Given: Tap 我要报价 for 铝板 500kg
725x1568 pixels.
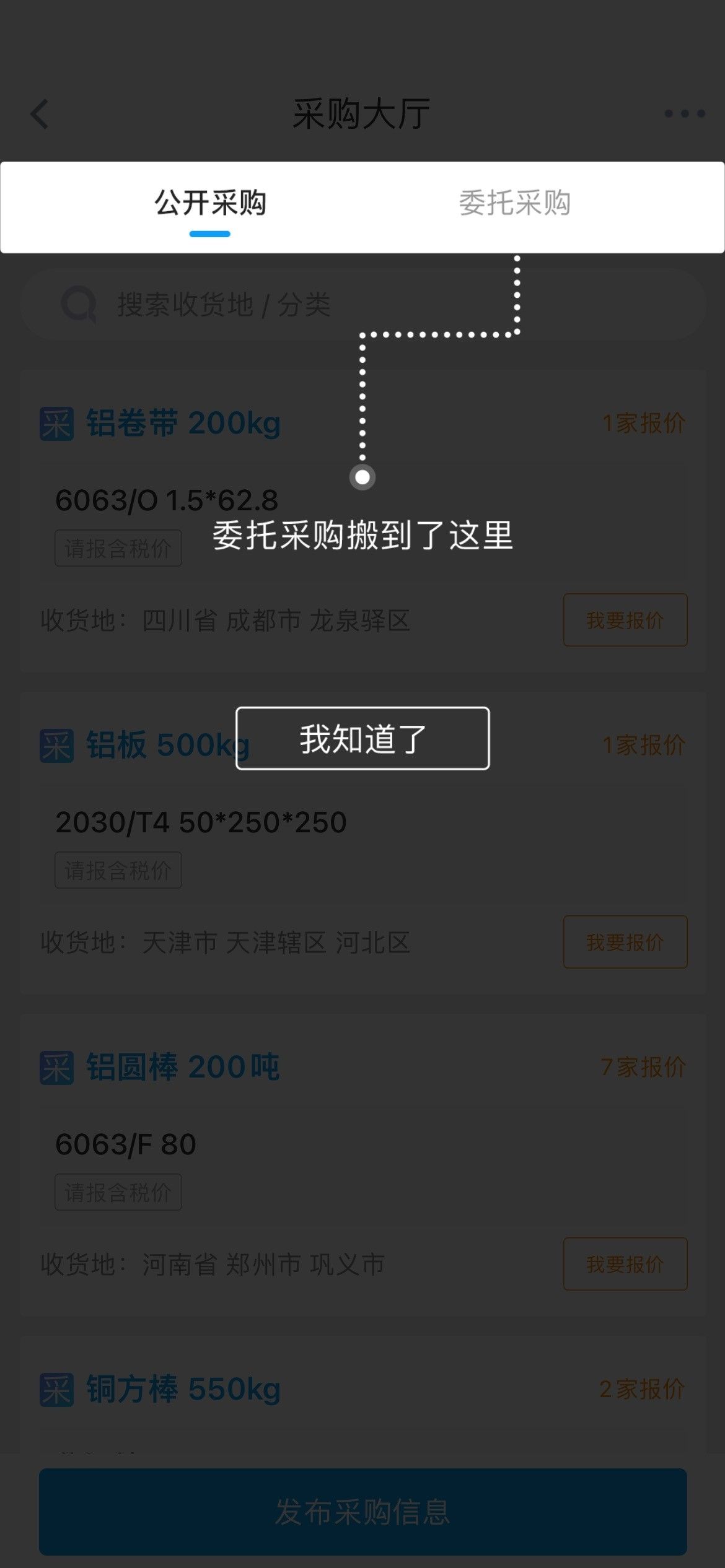Looking at the screenshot, I should pyautogui.click(x=625, y=942).
